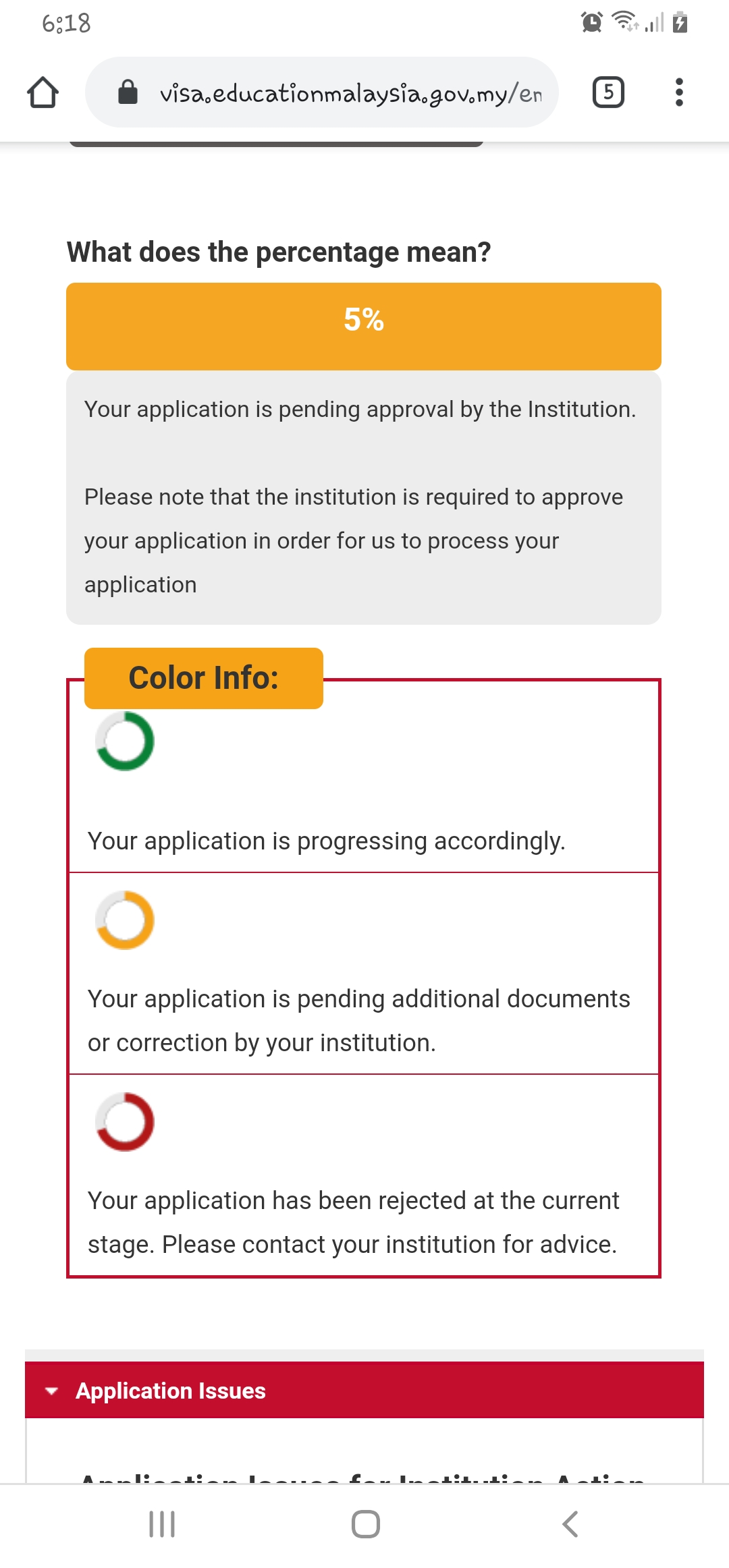
Task: Go to the browser home page
Action: pos(43,92)
